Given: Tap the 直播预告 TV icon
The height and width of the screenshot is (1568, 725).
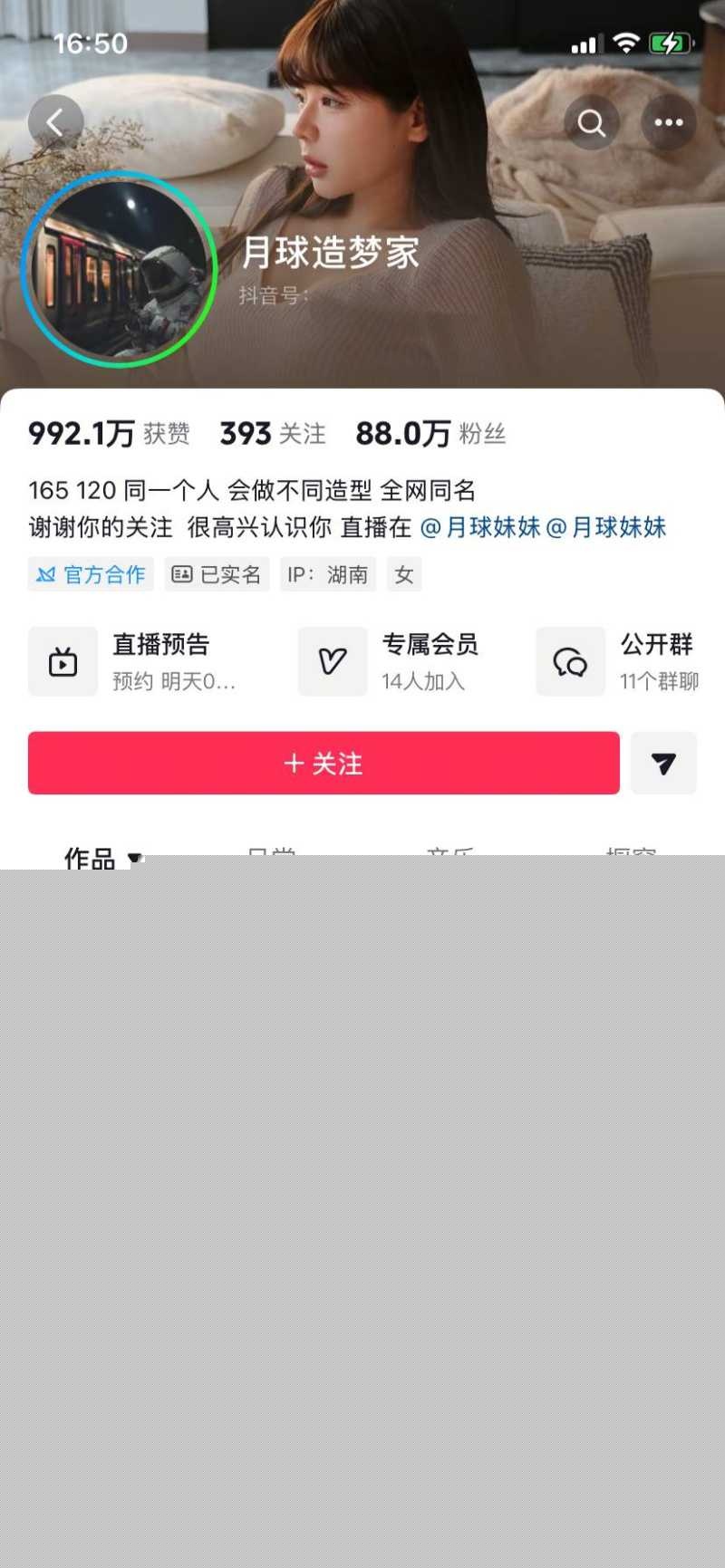Looking at the screenshot, I should 63,661.
